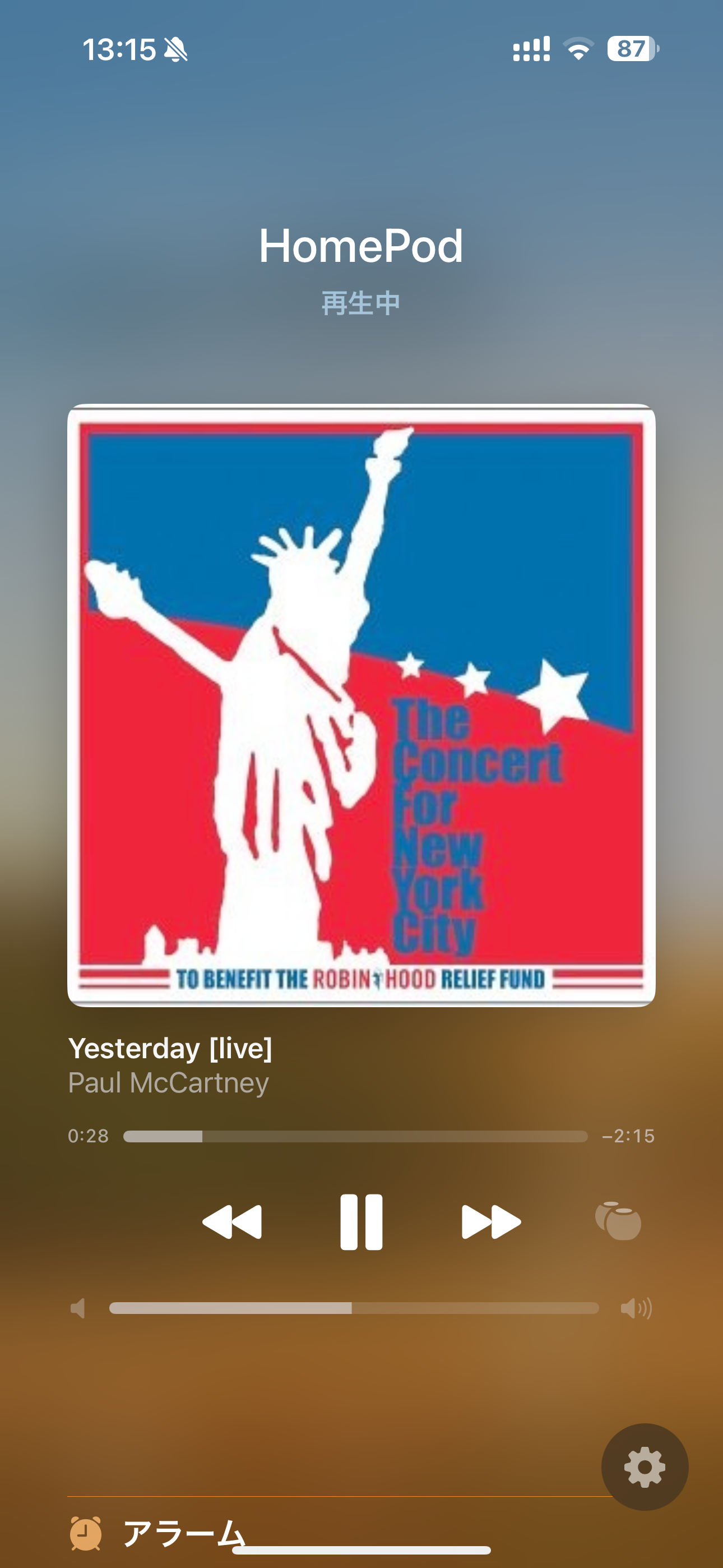Open the Concert For New York City album artwork
Image resolution: width=723 pixels, height=1568 pixels.
point(361,705)
